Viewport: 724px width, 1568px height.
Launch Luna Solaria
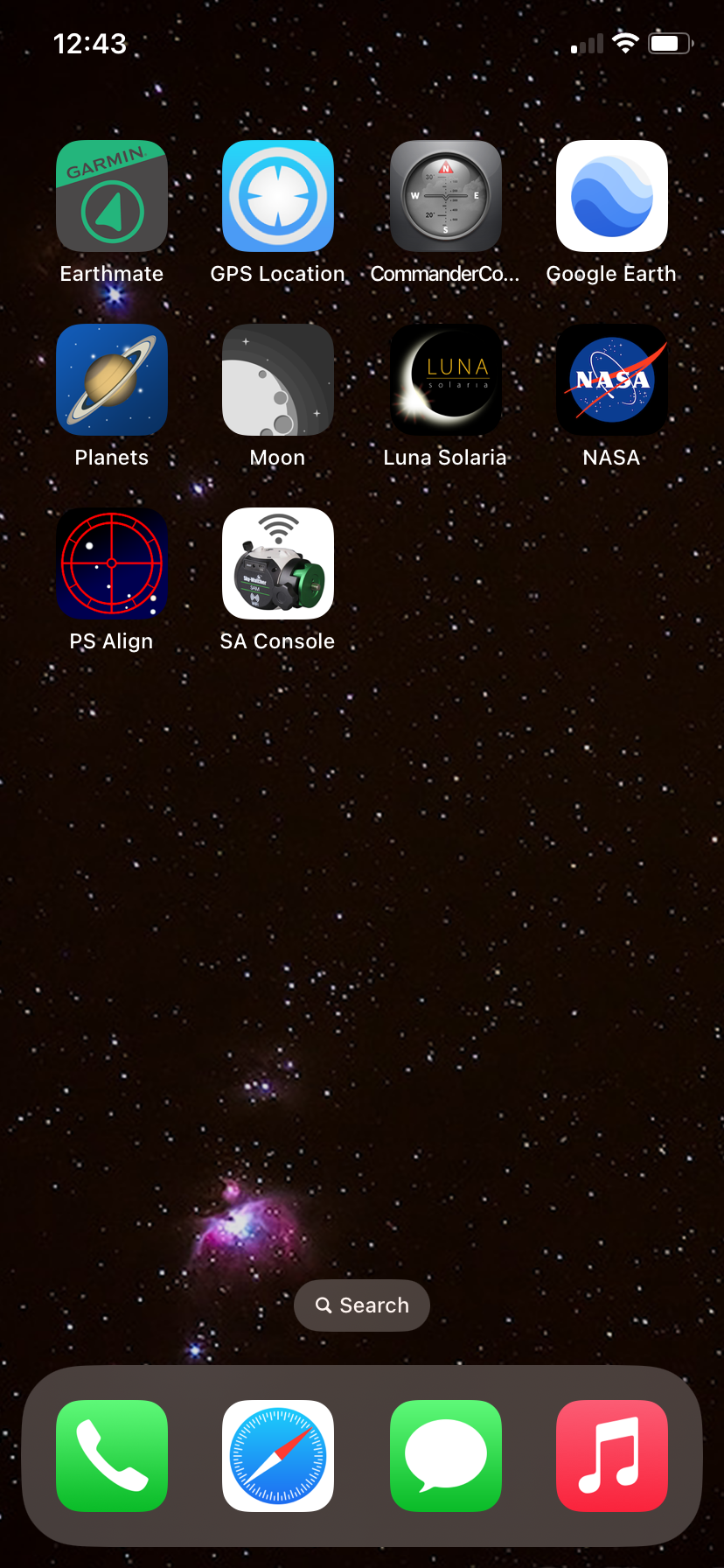click(x=446, y=380)
